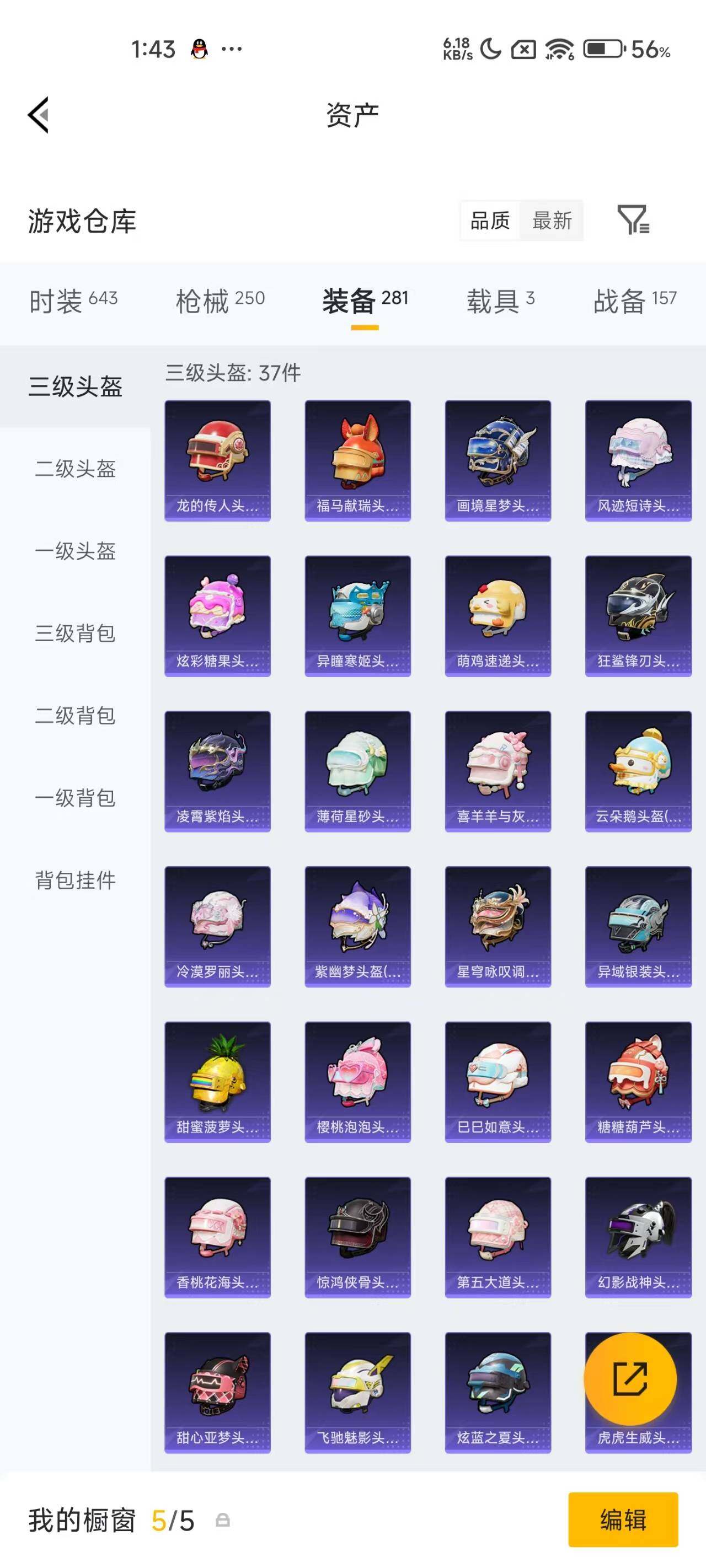The image size is (706, 1568).
Task: Select 一级头盔 category on the left
Action: coord(74,551)
